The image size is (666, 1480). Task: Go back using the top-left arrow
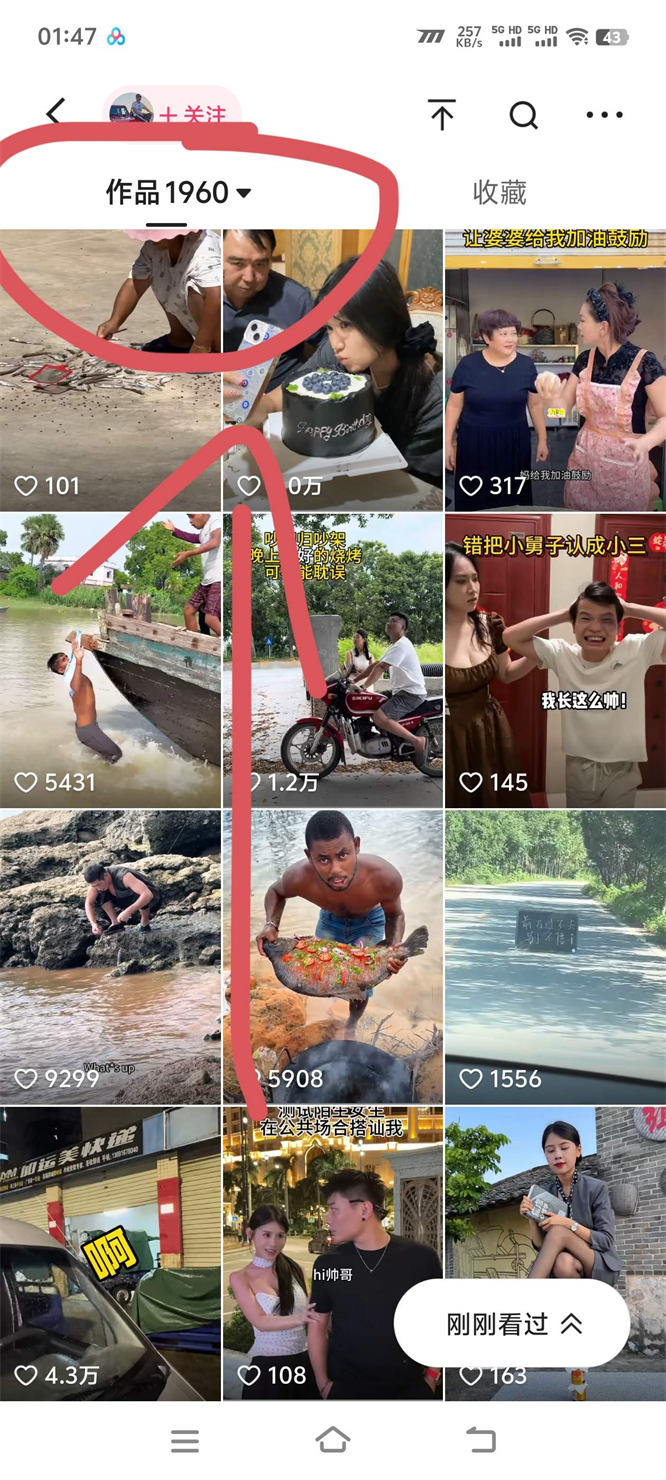[x=55, y=114]
